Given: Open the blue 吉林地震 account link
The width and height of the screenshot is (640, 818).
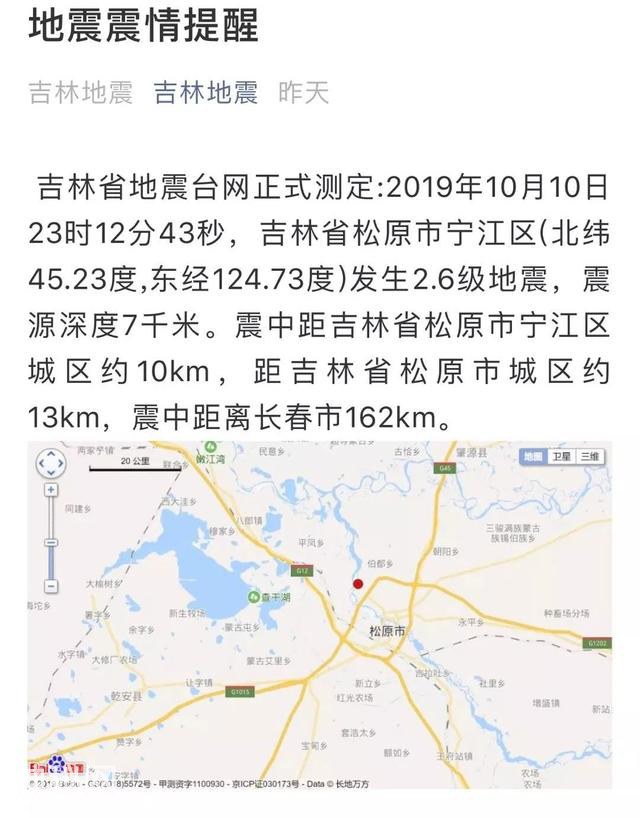Looking at the screenshot, I should pos(205,93).
